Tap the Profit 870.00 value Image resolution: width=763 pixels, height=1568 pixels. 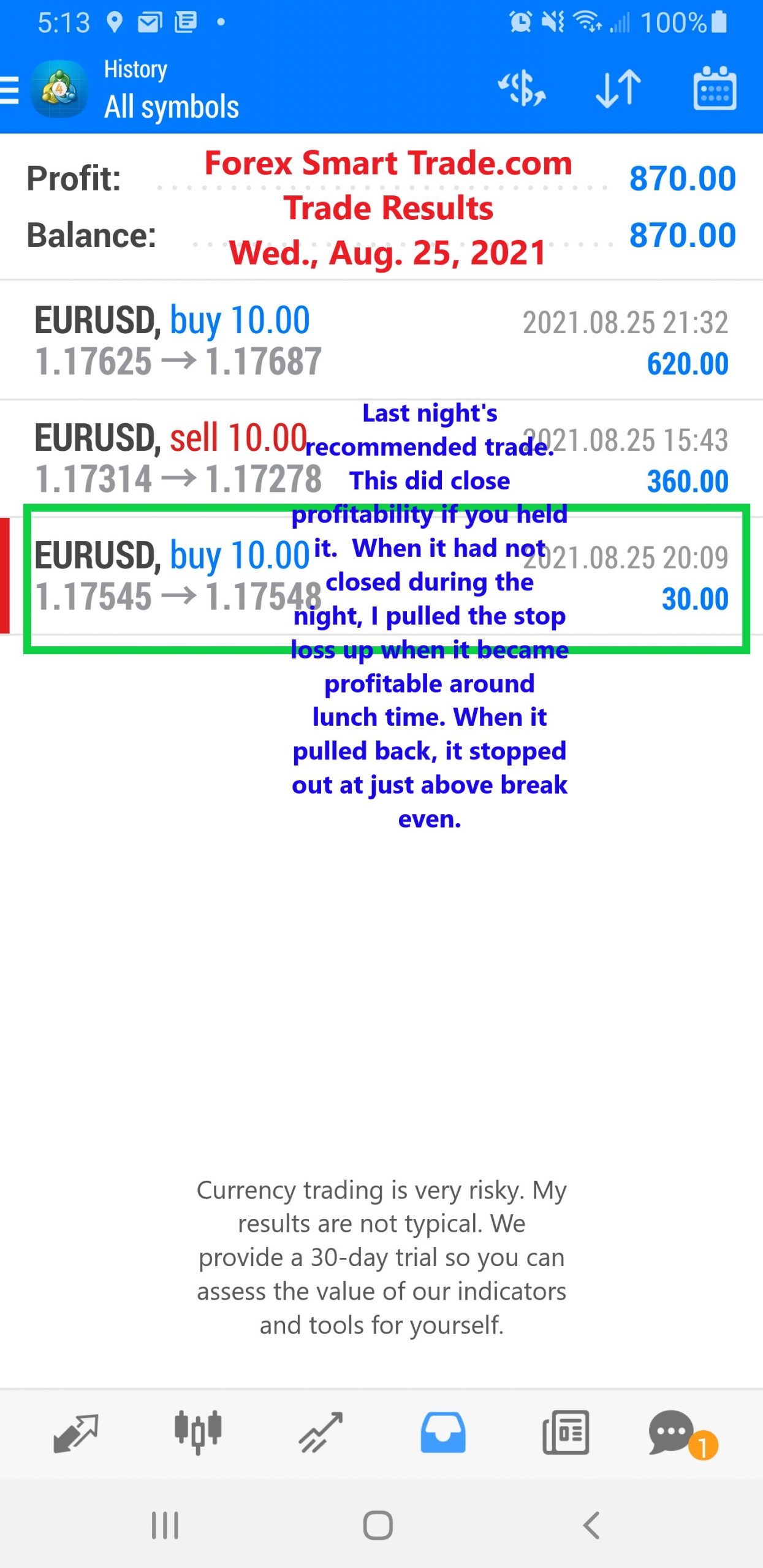[x=682, y=179]
